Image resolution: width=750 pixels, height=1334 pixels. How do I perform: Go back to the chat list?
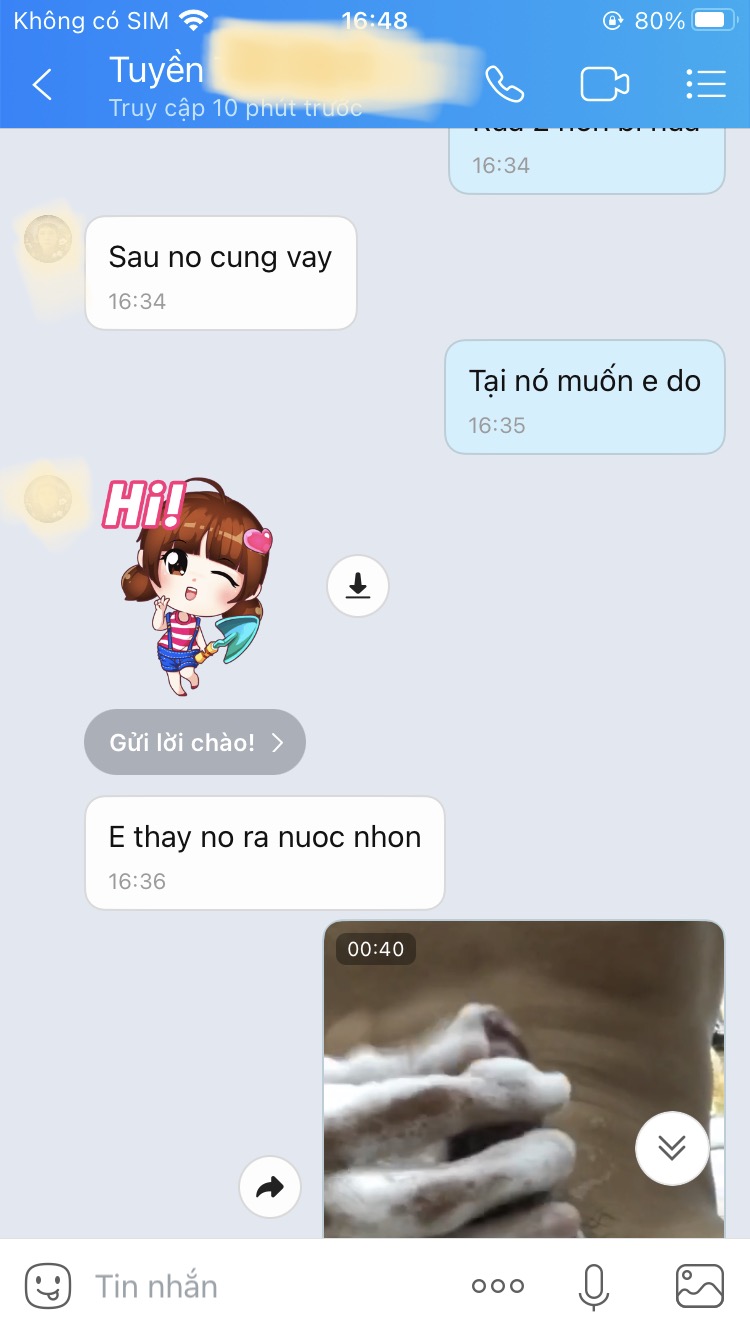[42, 85]
